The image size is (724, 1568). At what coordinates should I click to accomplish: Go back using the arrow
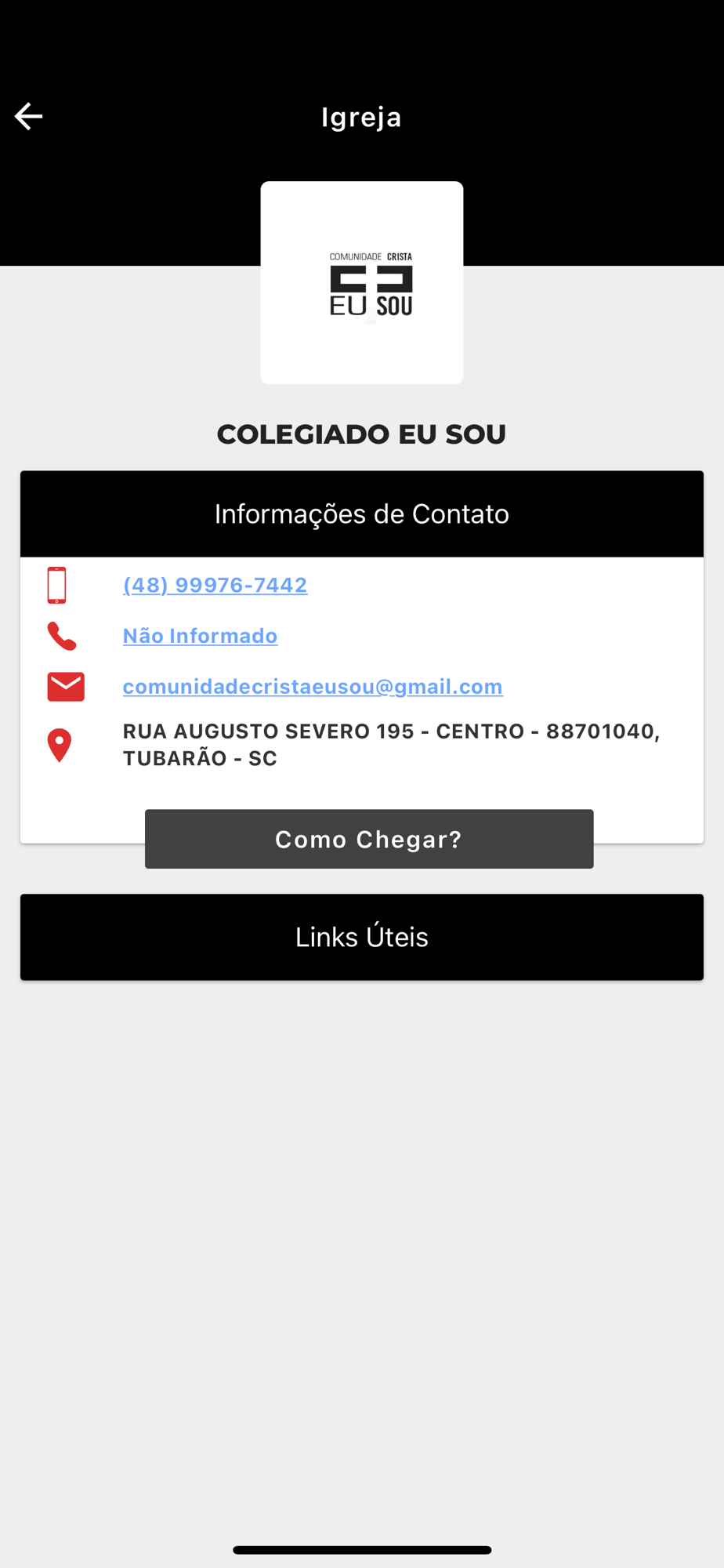(28, 116)
